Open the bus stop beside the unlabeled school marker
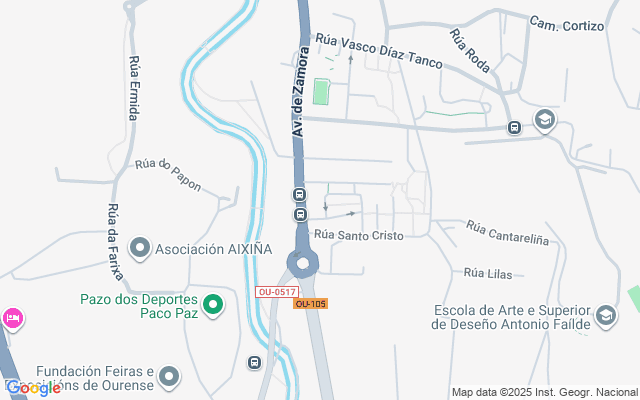 click(x=514, y=128)
